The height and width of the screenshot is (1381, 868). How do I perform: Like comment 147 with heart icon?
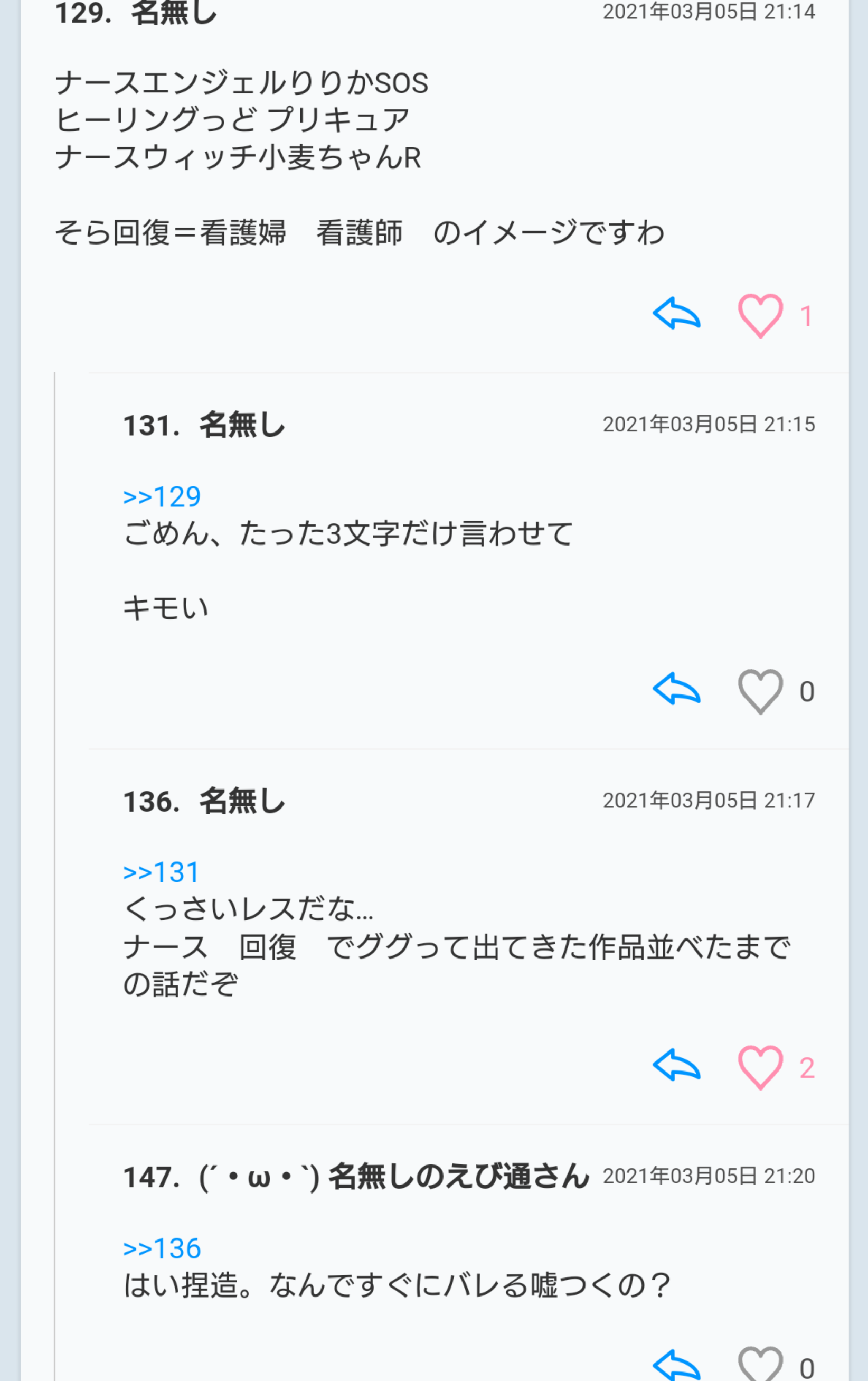click(x=760, y=1367)
